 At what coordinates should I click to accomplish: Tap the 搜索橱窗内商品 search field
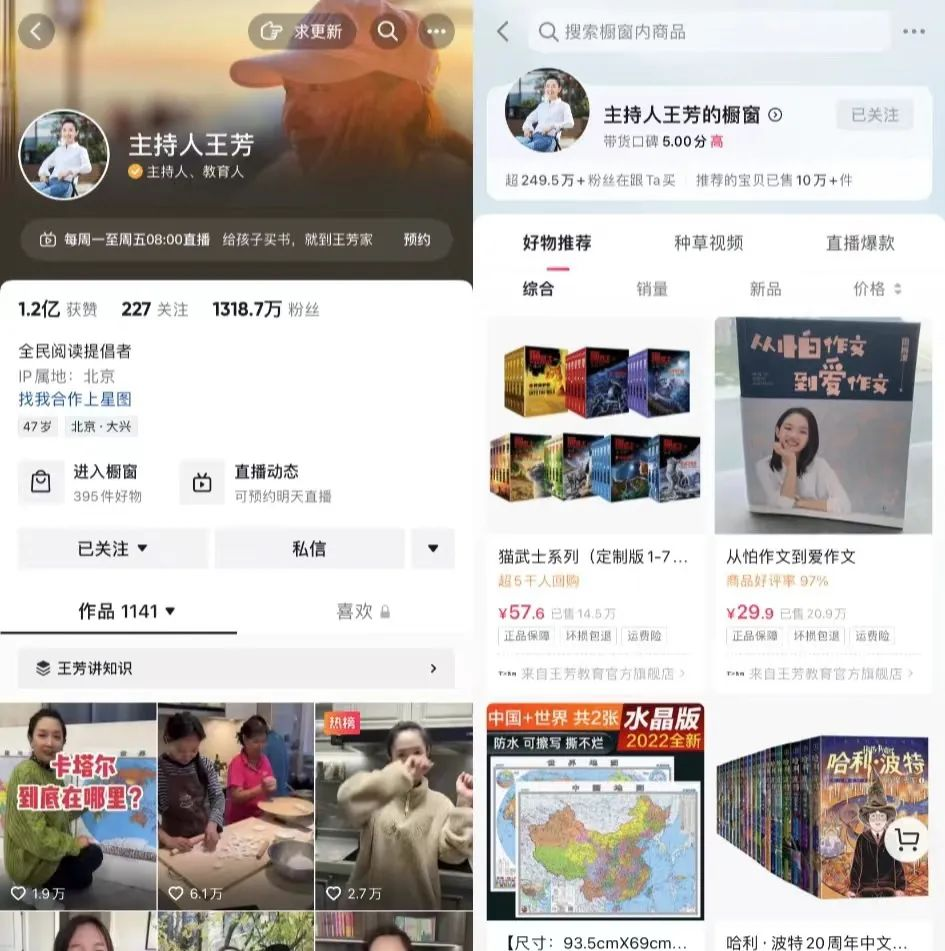click(710, 32)
